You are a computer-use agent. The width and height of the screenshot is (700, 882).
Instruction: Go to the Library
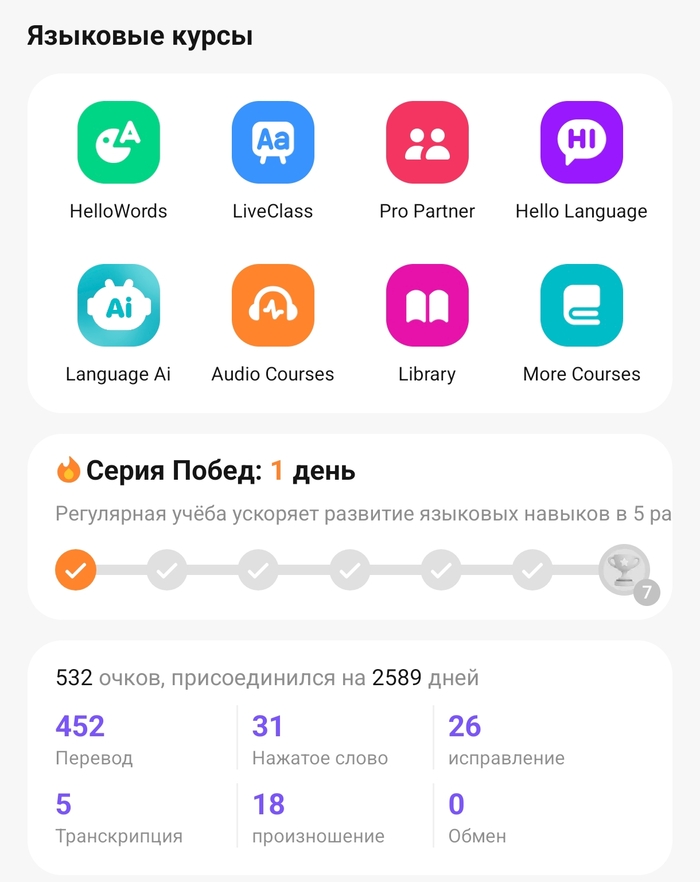point(427,306)
